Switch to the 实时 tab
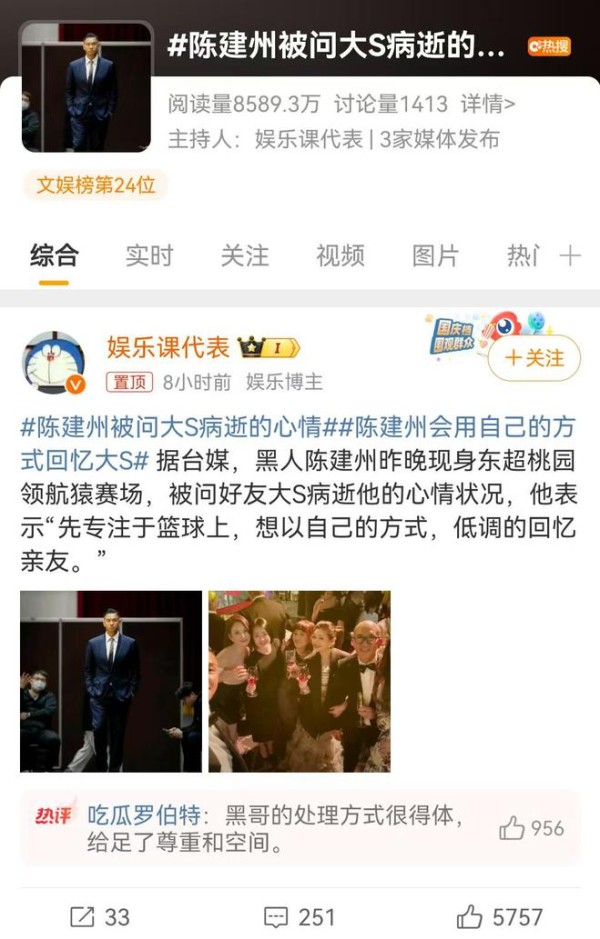 click(x=149, y=256)
